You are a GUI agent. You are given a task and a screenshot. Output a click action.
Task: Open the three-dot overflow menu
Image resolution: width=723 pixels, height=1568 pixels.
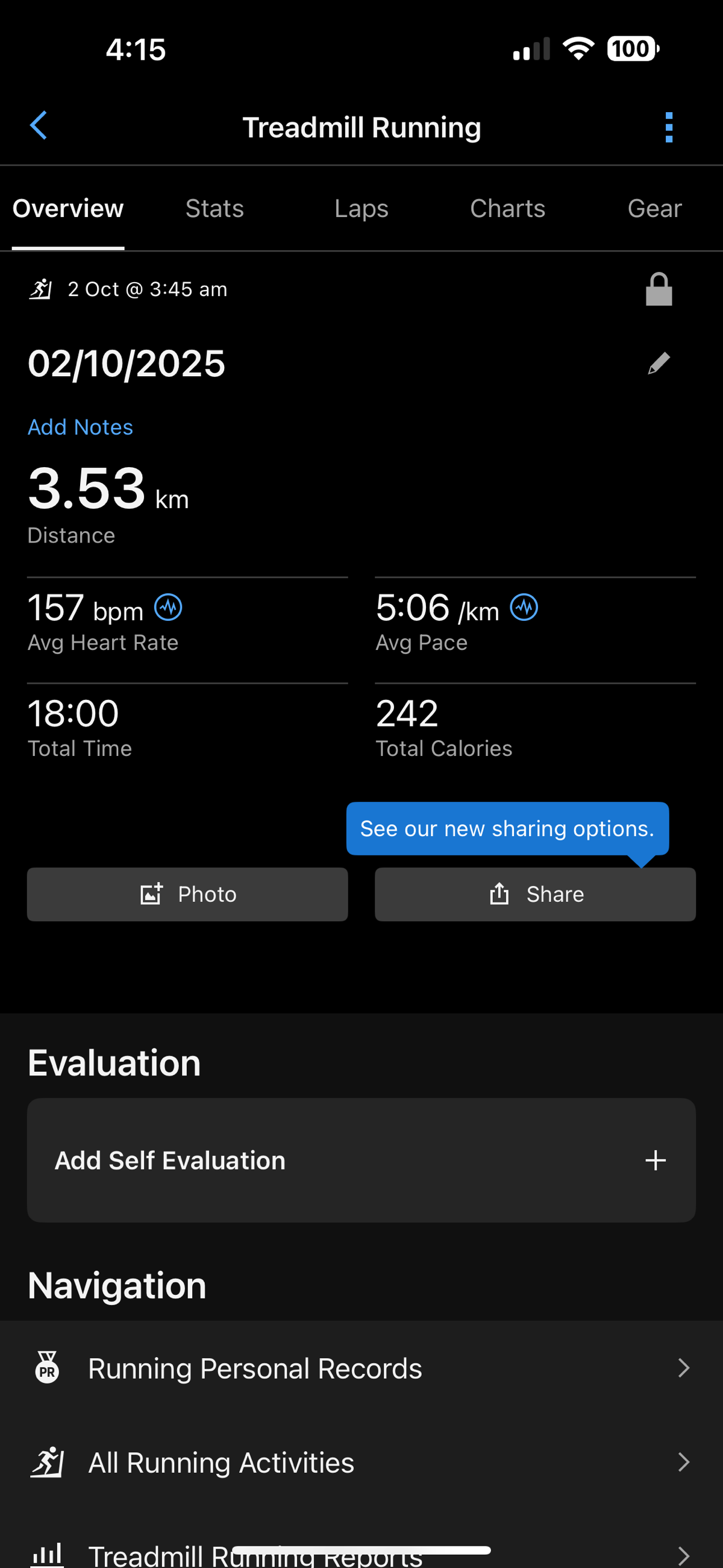pyautogui.click(x=669, y=127)
